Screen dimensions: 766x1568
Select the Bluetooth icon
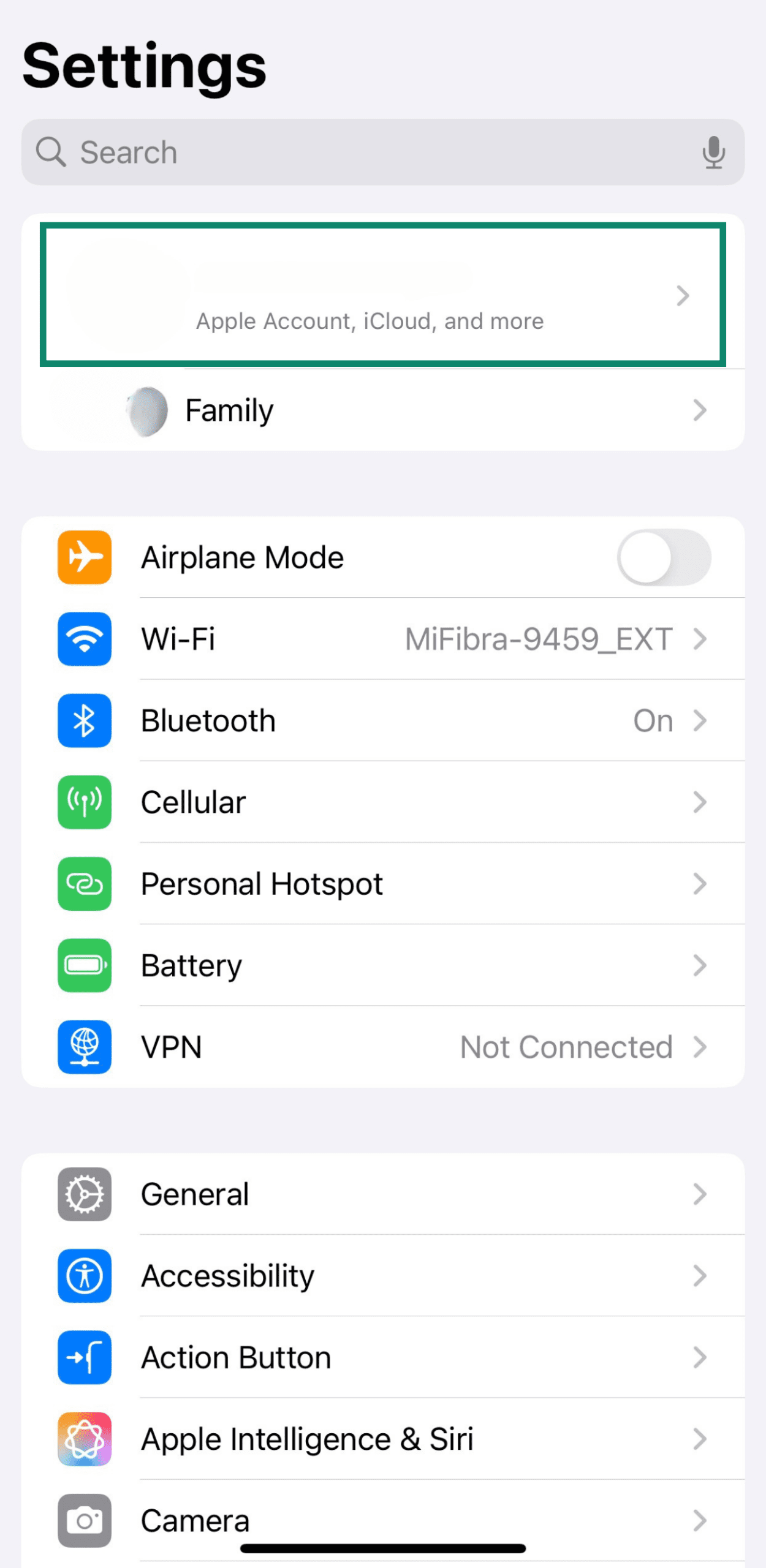(x=84, y=721)
